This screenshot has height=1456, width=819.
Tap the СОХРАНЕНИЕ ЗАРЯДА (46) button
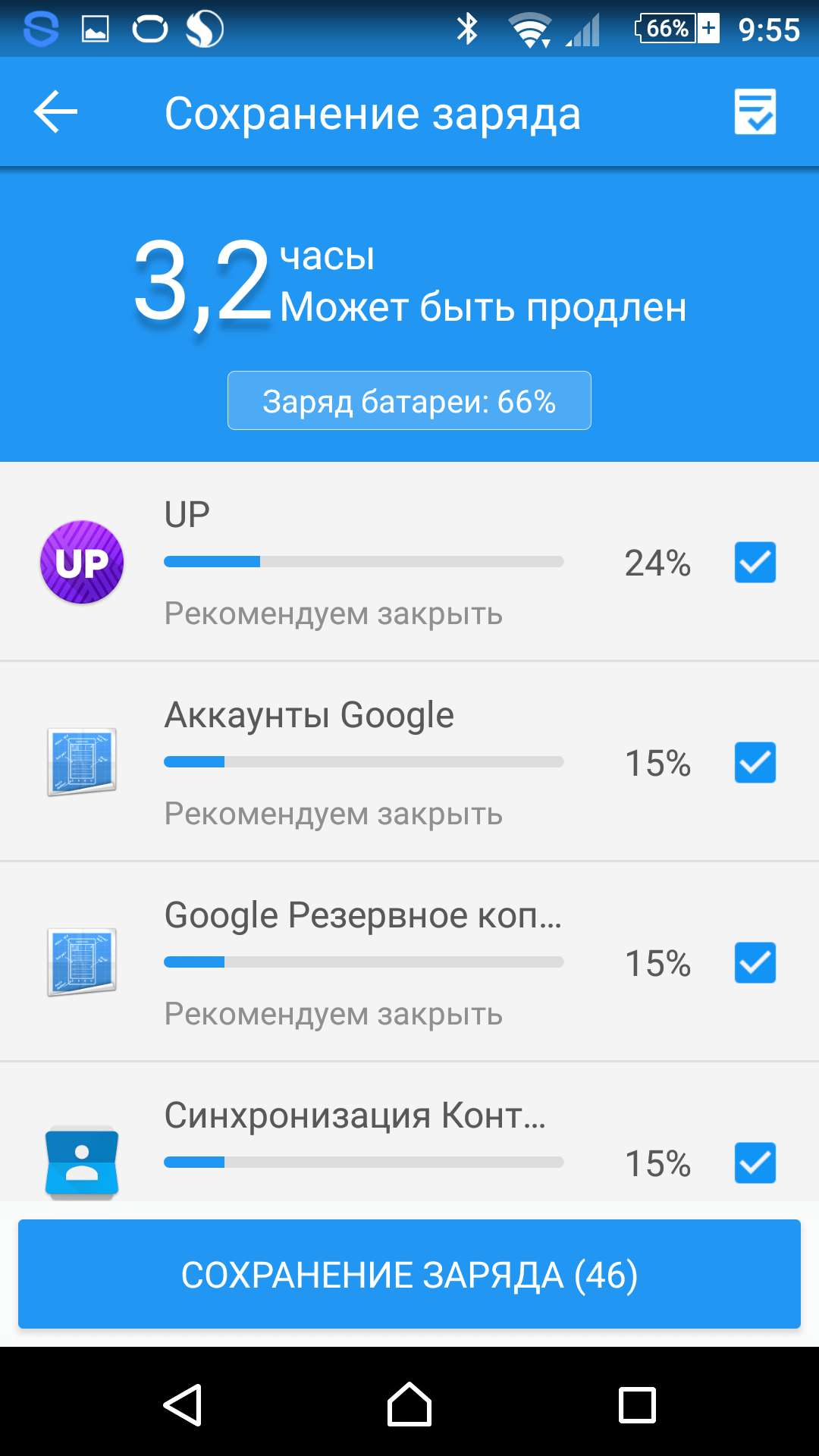coord(409,1274)
